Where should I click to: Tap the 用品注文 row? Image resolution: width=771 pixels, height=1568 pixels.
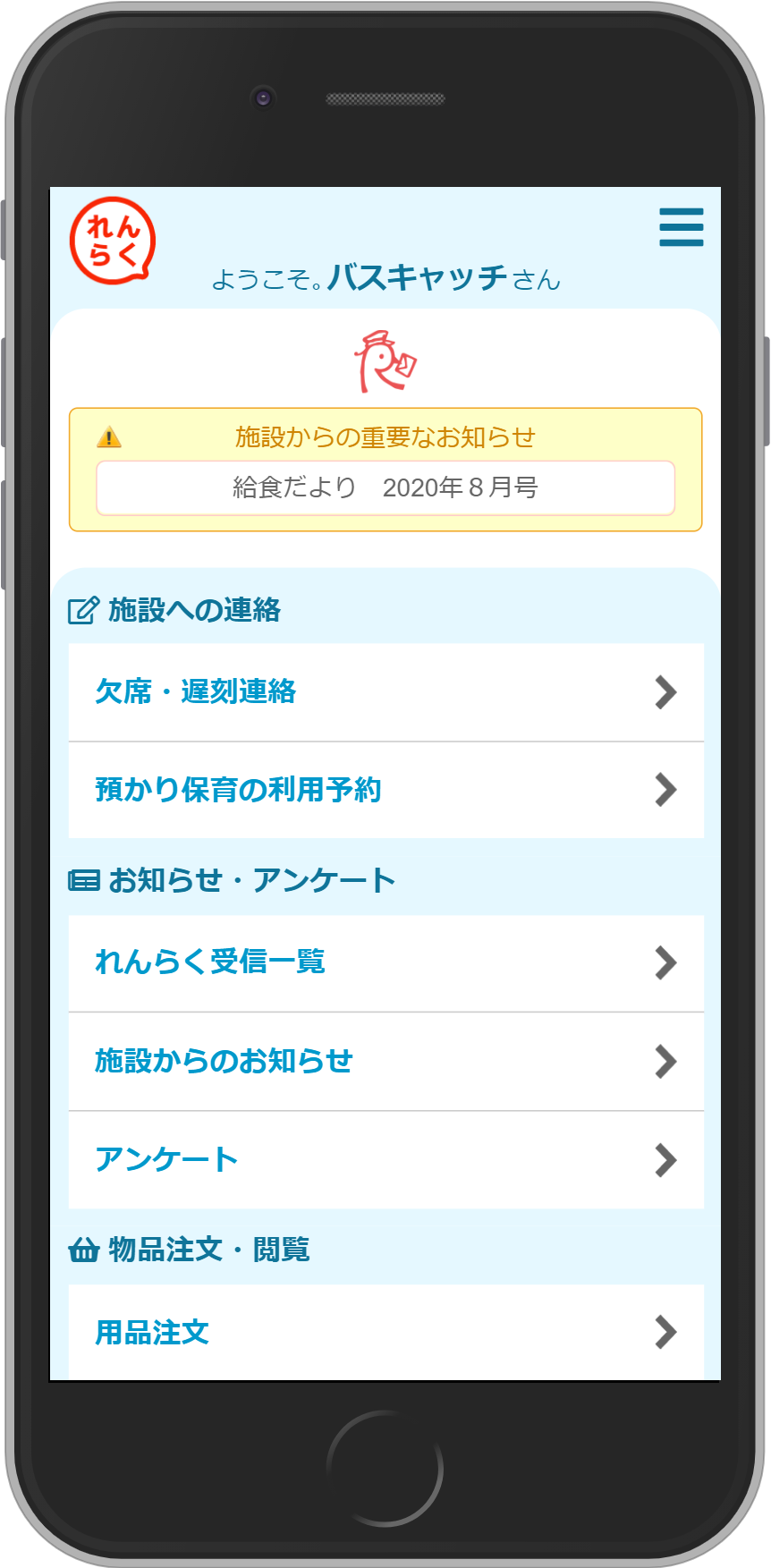point(385,1332)
